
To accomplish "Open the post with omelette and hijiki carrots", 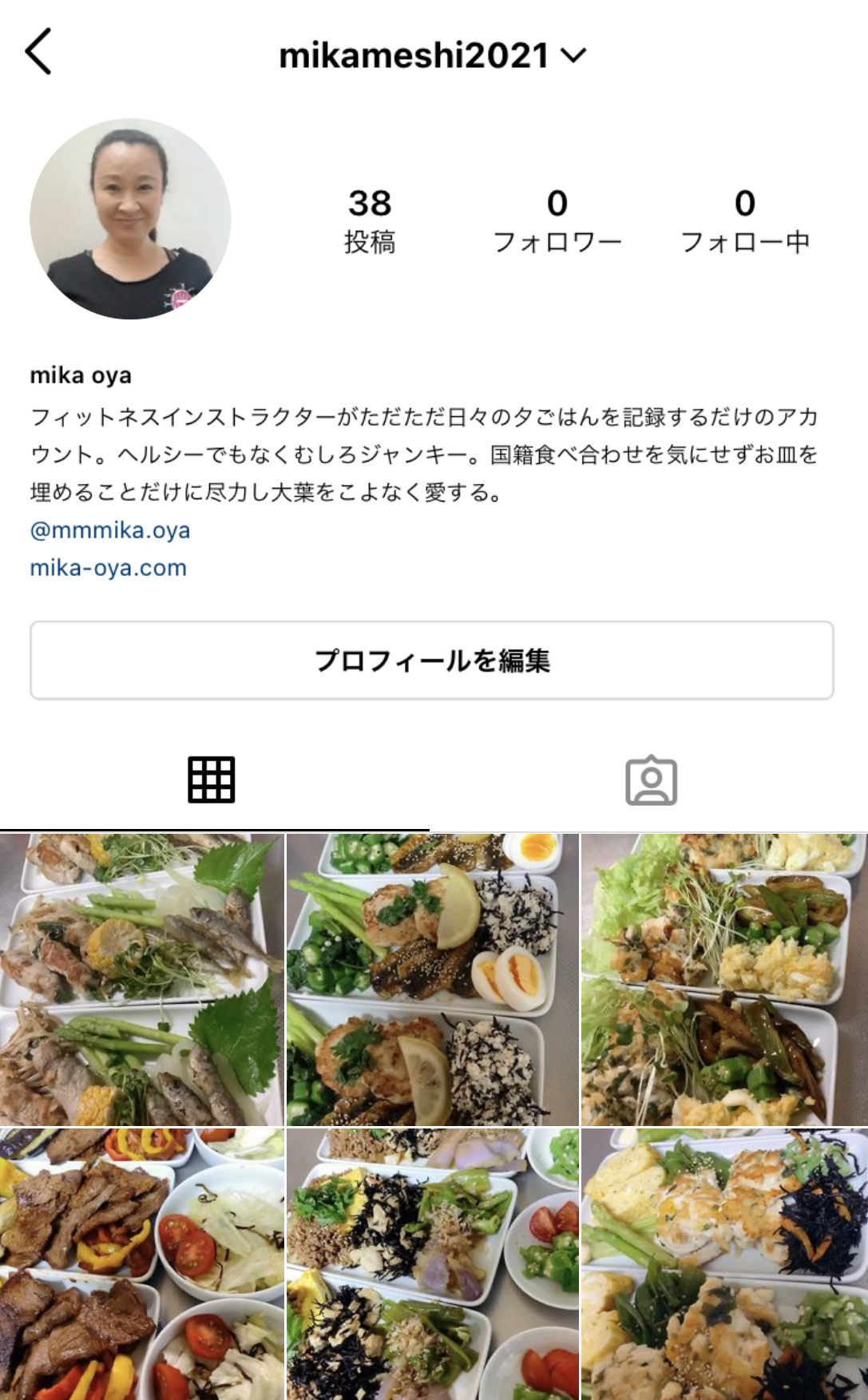I will (x=724, y=1264).
